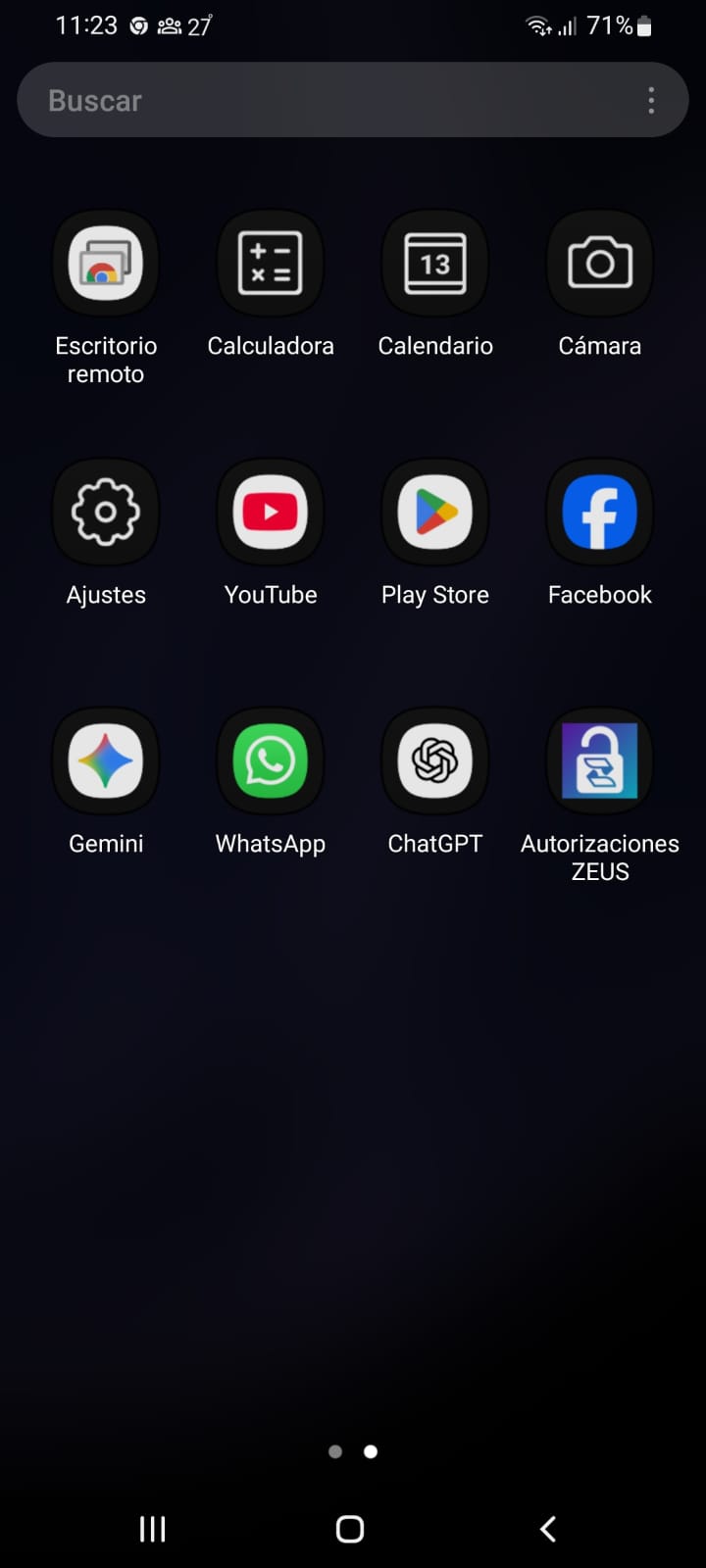The width and height of the screenshot is (706, 1568).
Task: Launch WhatsApp
Action: pos(271,761)
